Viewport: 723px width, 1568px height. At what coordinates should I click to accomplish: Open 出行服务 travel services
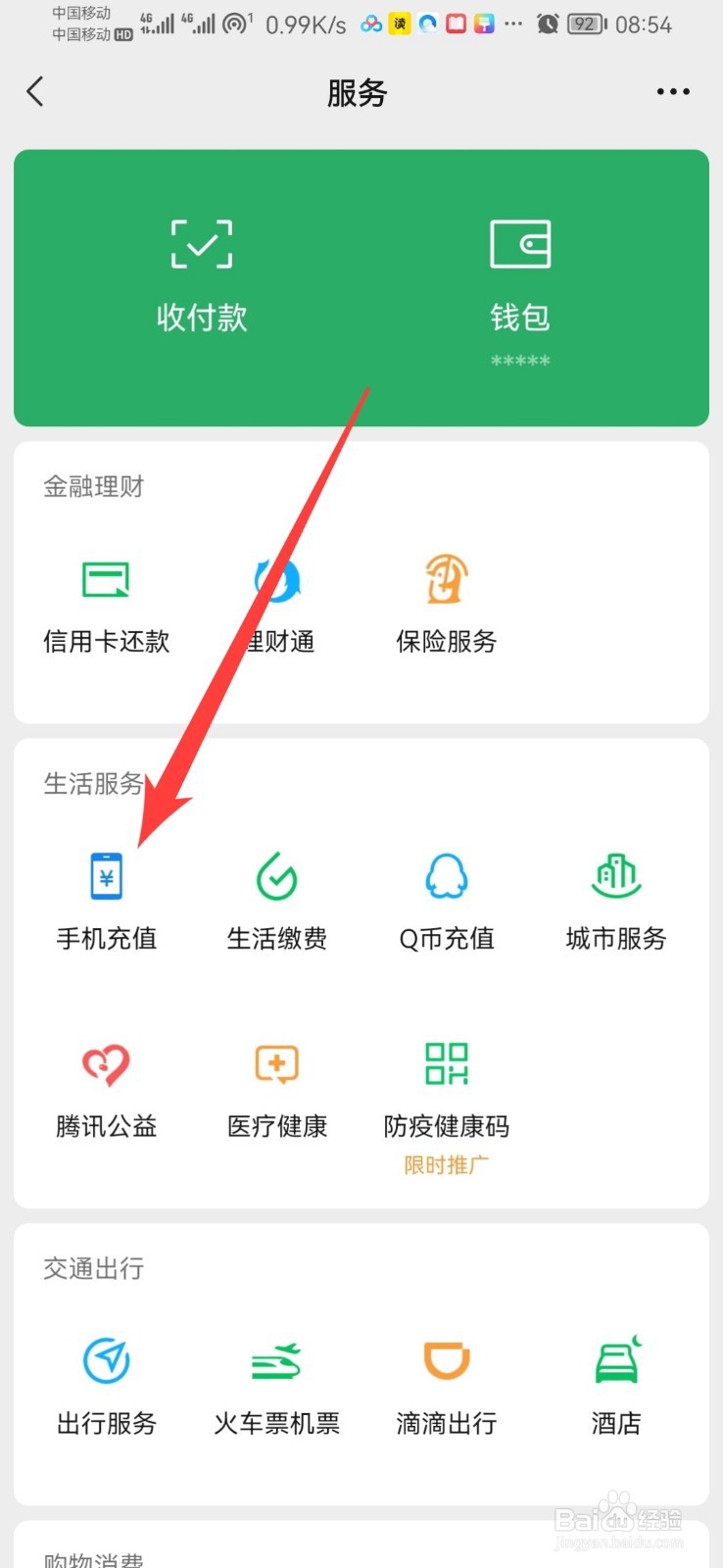106,1382
